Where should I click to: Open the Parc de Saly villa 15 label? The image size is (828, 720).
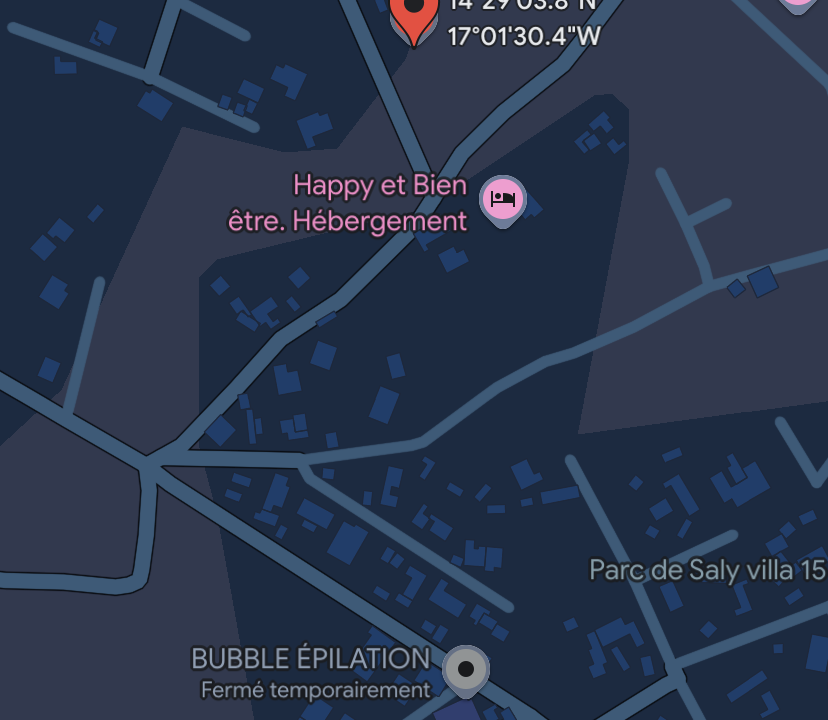tap(707, 570)
